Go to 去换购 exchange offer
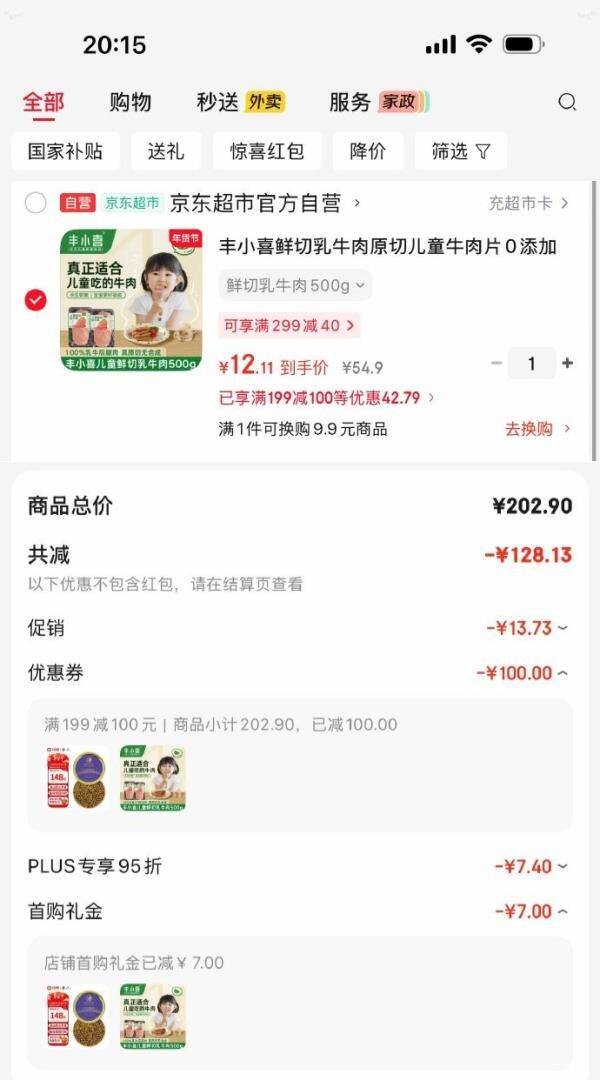 pyautogui.click(x=537, y=429)
